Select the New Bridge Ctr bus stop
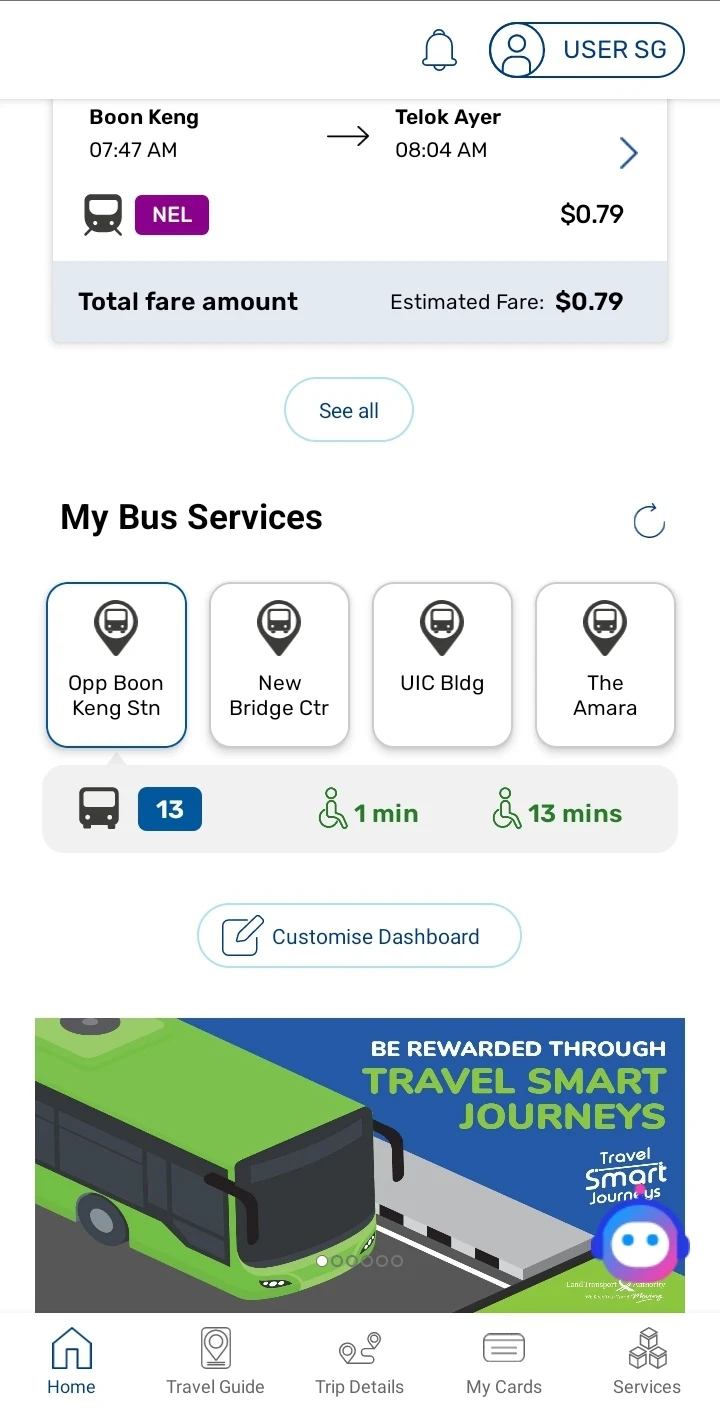This screenshot has width=720, height=1411. click(x=279, y=665)
